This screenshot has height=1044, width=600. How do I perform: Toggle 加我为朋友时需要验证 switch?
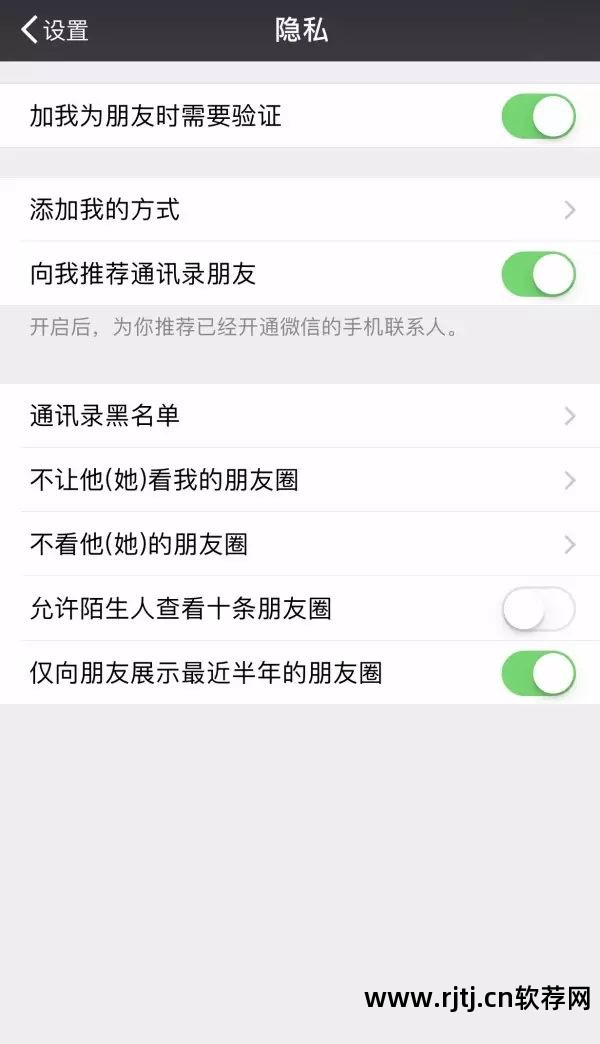(x=538, y=116)
